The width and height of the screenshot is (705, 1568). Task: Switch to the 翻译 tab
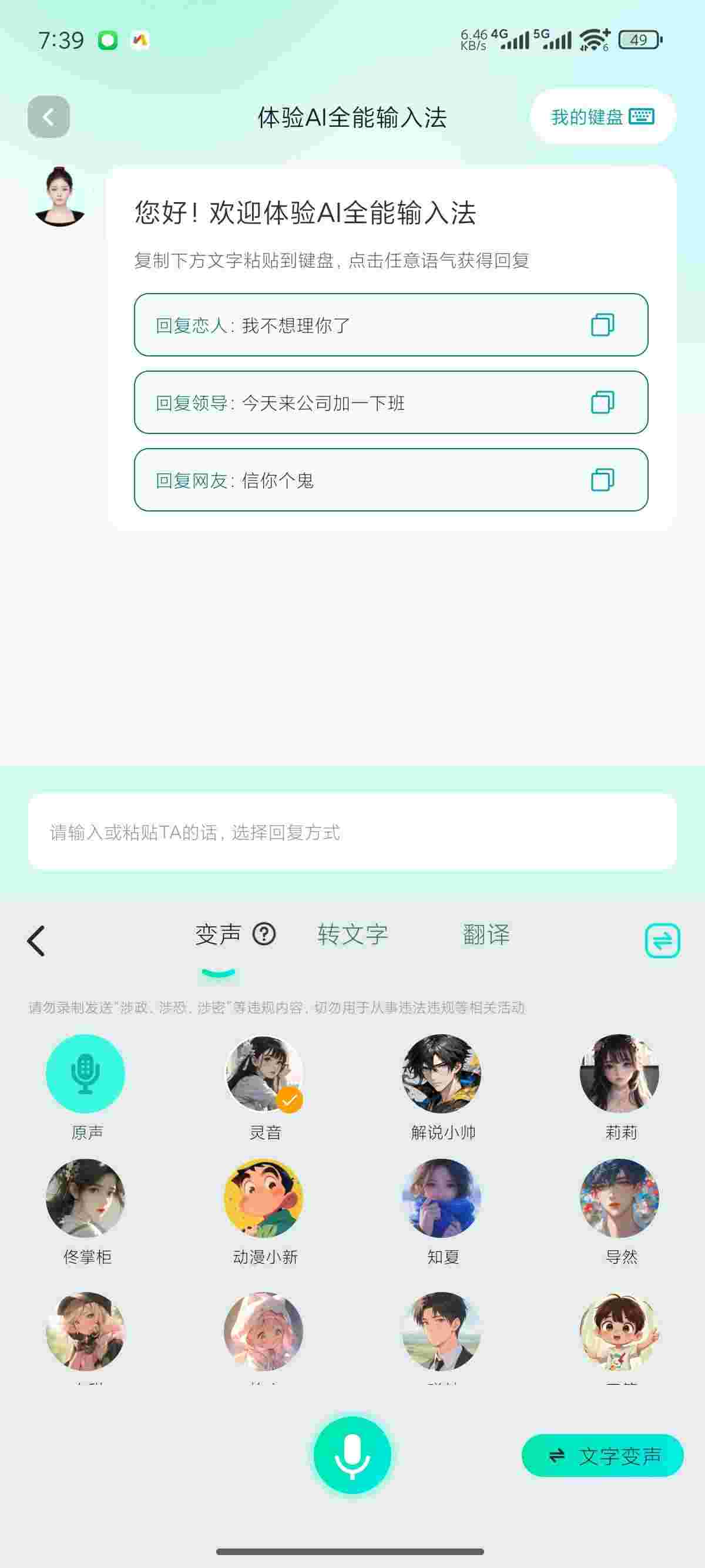486,934
